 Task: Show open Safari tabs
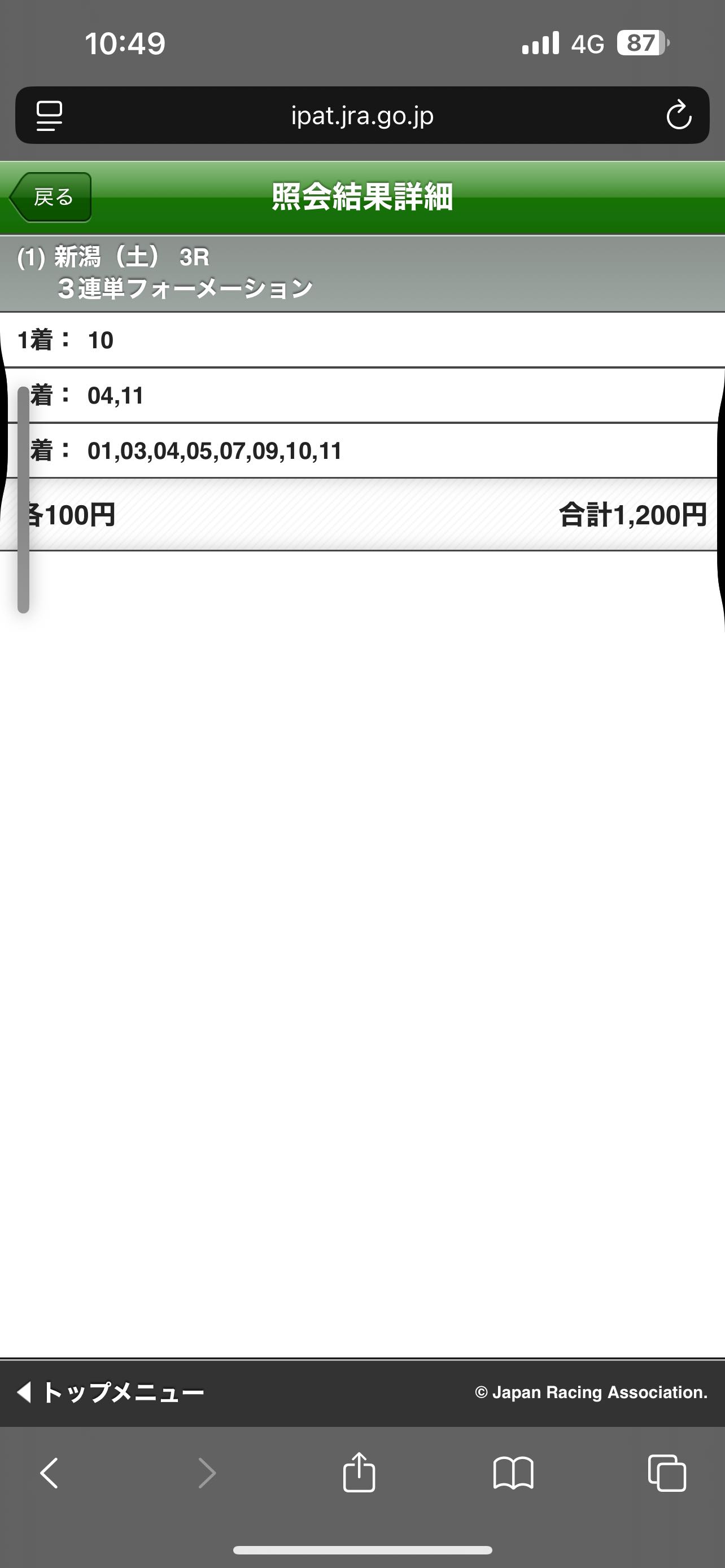667,1473
